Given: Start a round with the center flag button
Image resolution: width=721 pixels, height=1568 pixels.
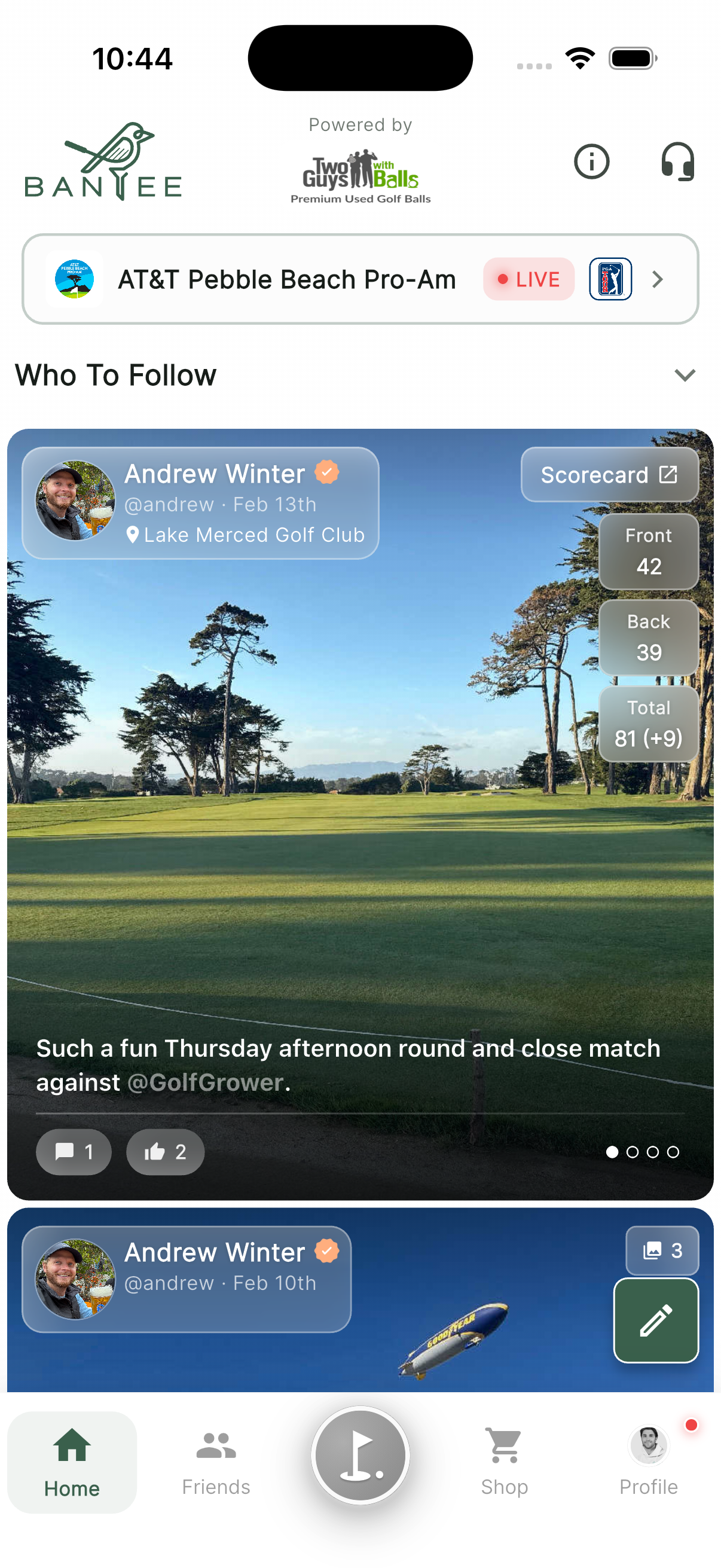Looking at the screenshot, I should coord(360,1456).
